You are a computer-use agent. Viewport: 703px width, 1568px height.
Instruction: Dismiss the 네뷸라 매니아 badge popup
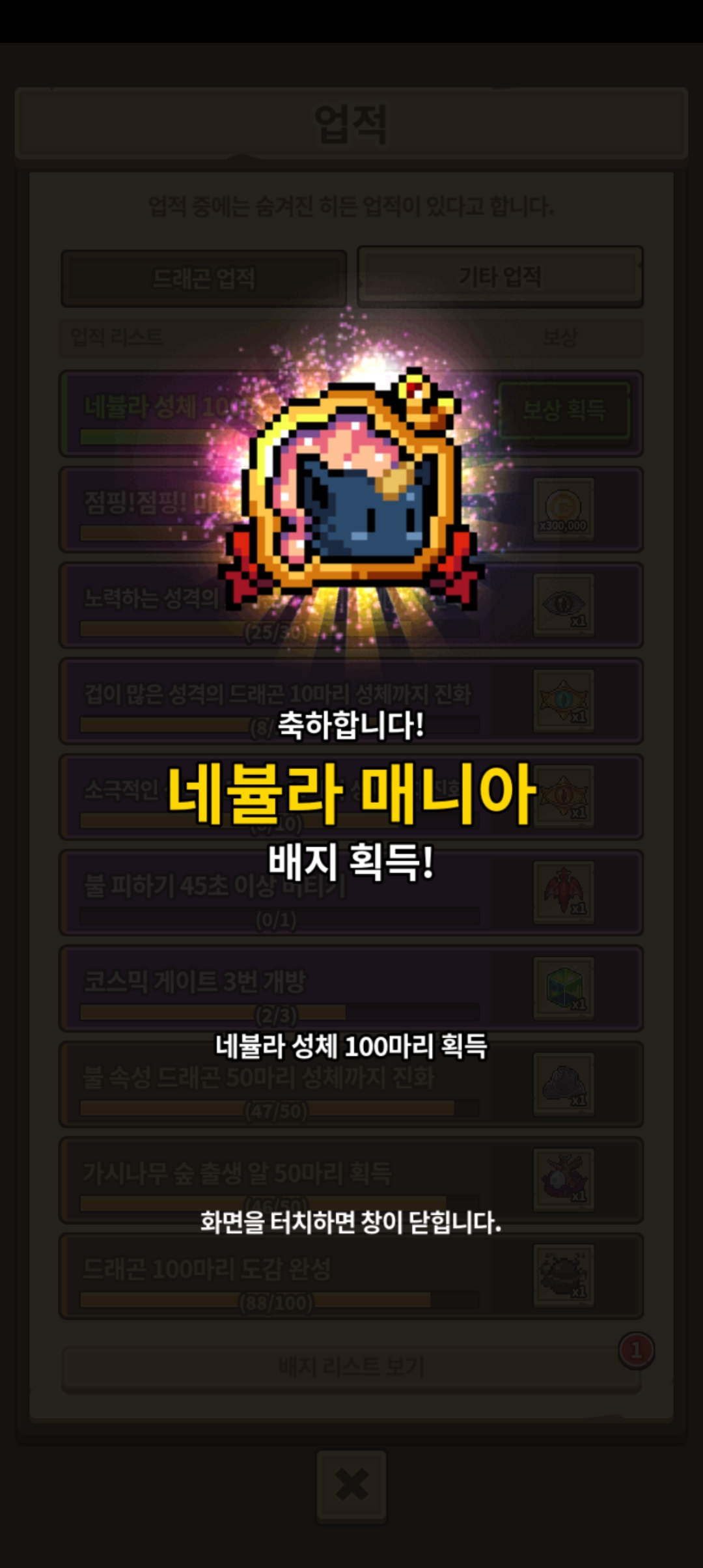[351, 1222]
